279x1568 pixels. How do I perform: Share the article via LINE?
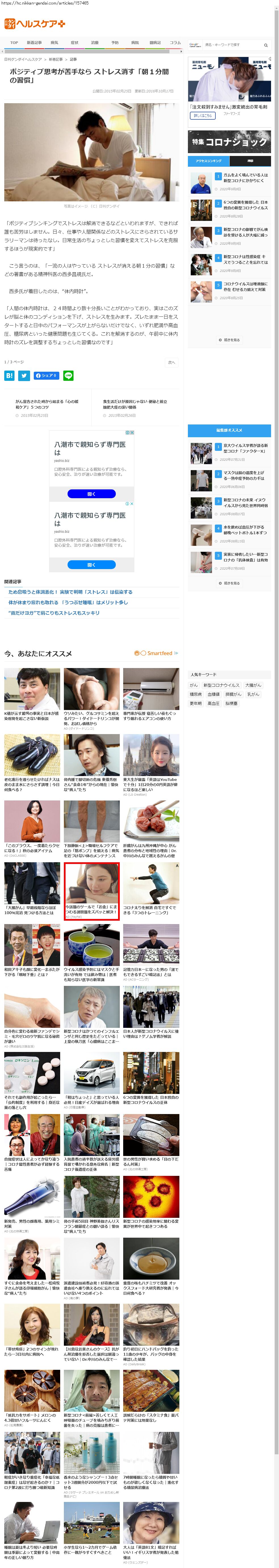point(68,376)
